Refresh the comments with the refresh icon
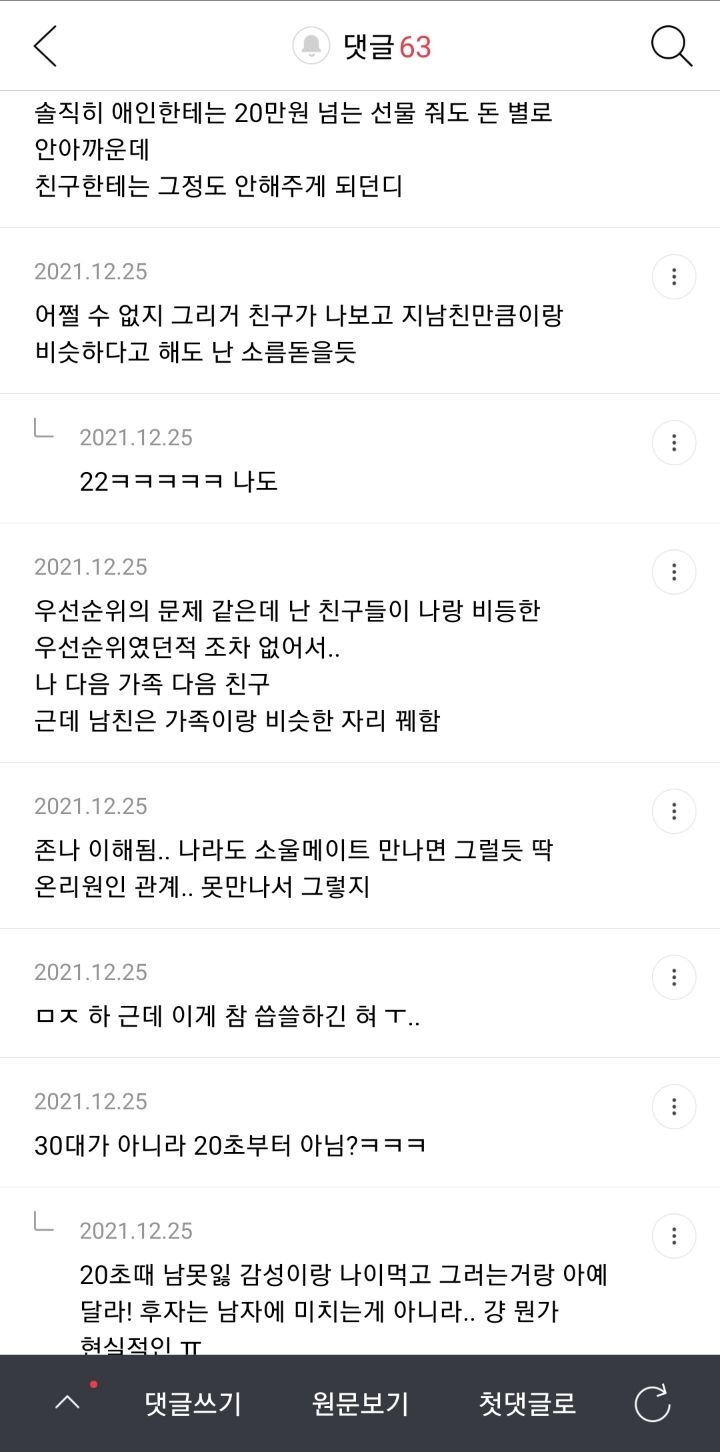Screen dimensions: 720x1452 click(651, 1403)
